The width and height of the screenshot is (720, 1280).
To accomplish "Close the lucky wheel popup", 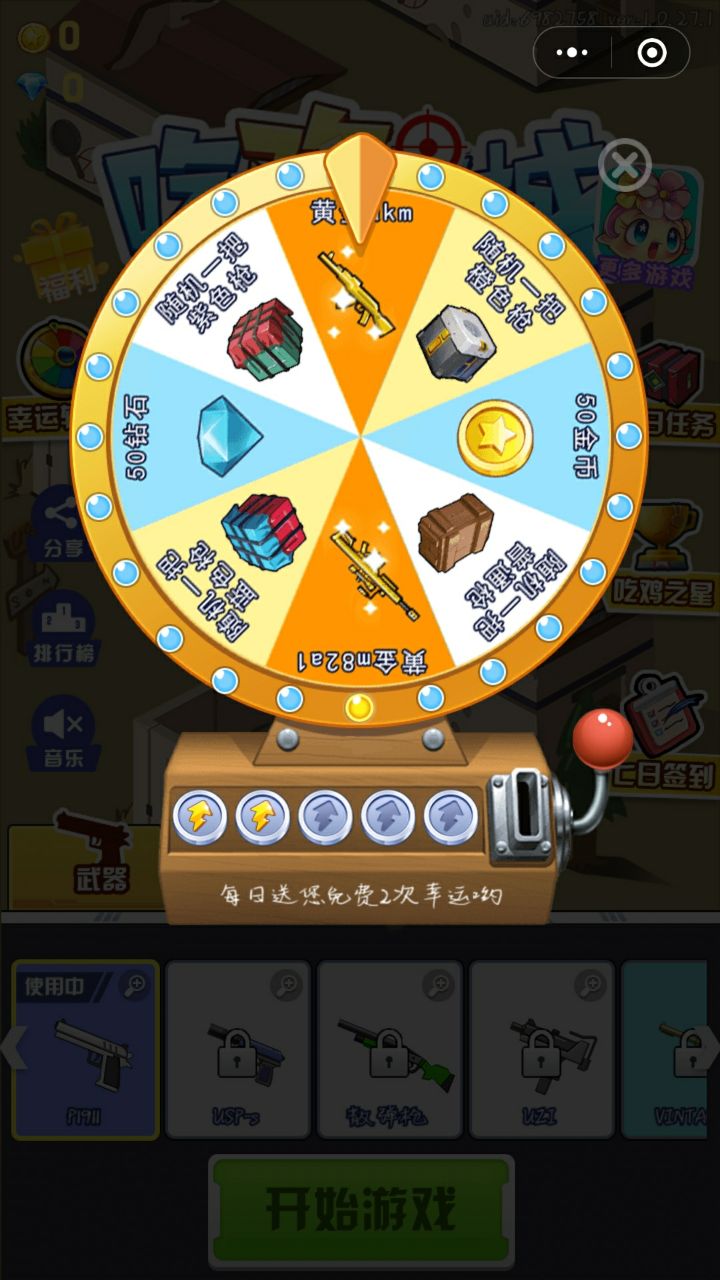I will tap(625, 165).
